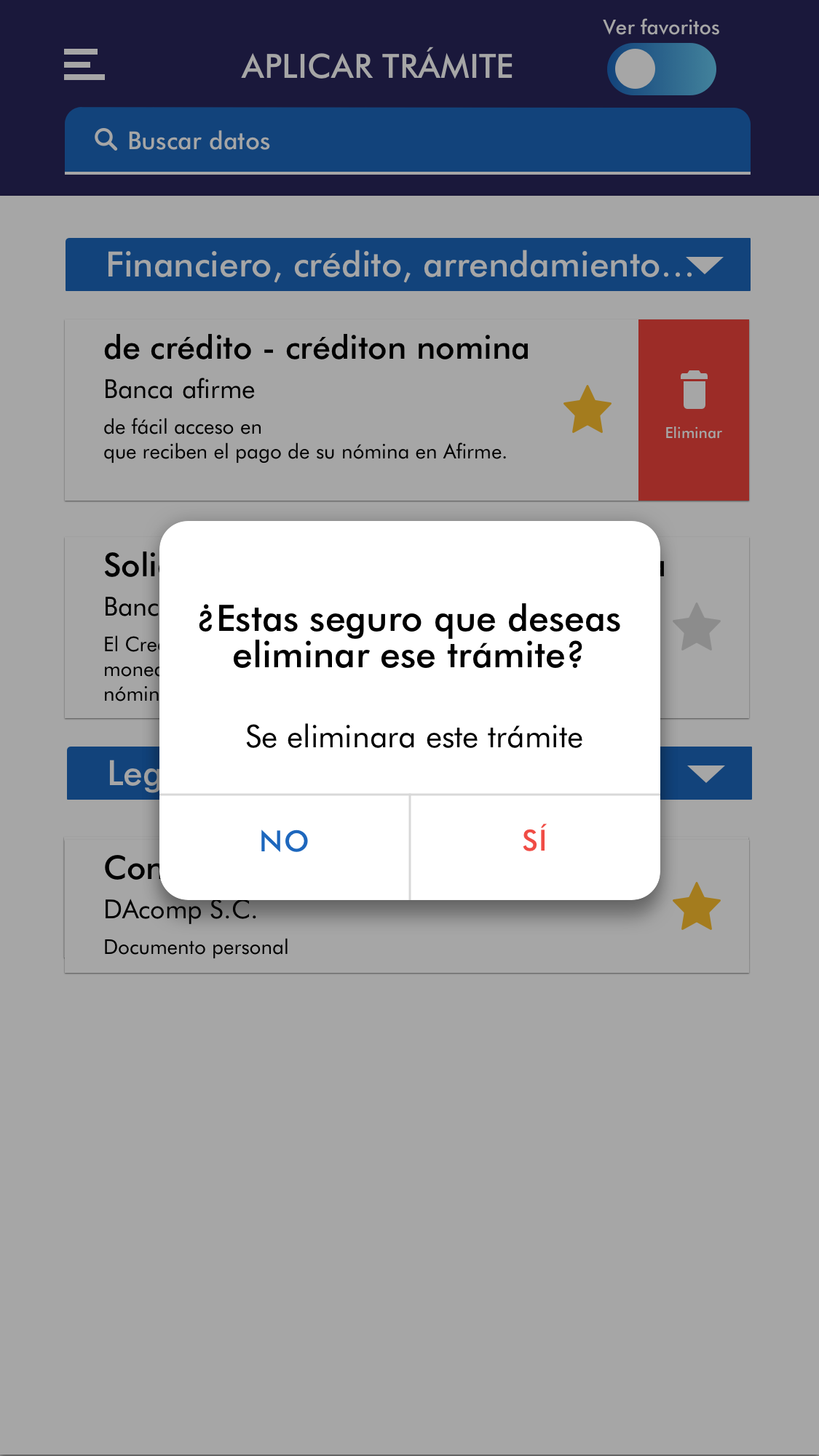Open the hamburger menu
This screenshot has width=819, height=1456.
84,65
